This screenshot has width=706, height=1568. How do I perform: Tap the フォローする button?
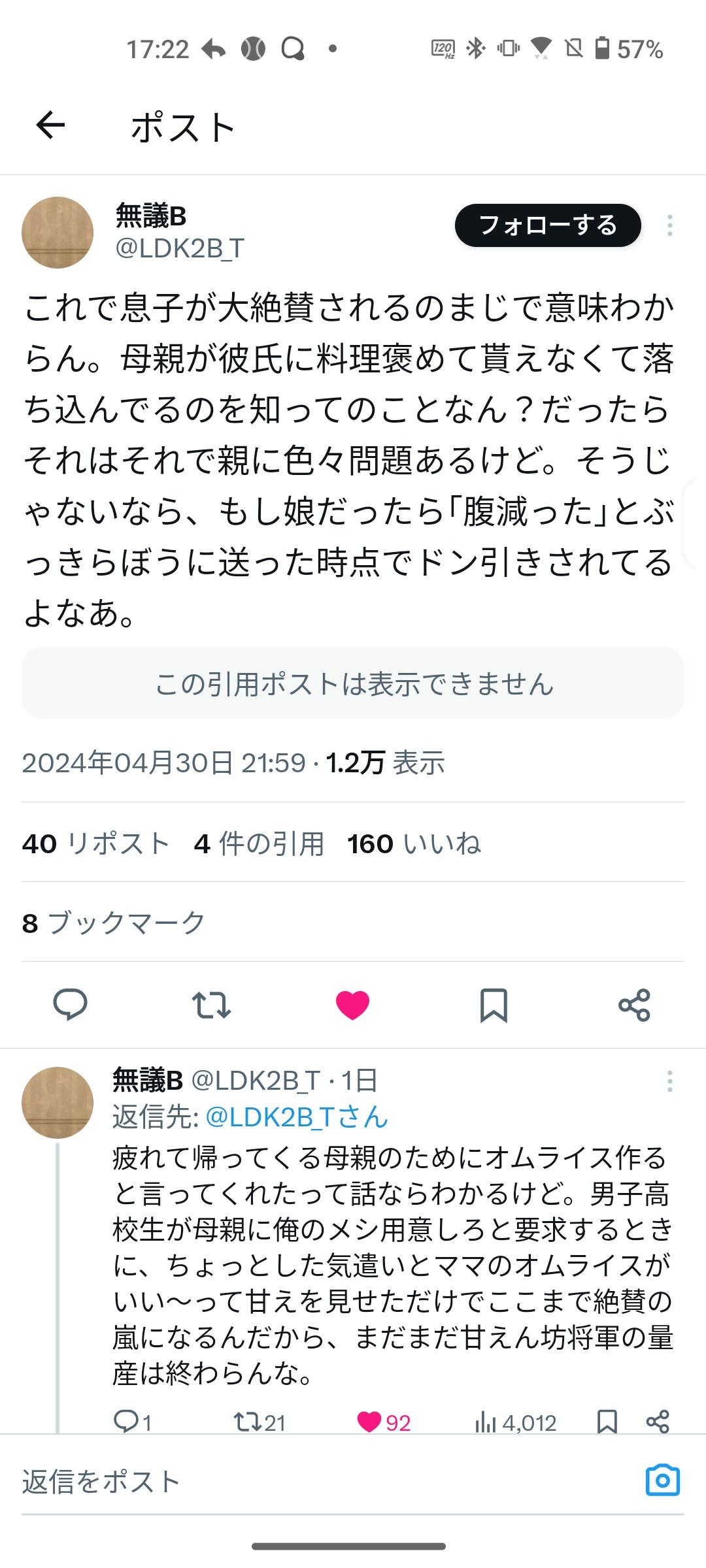point(548,225)
